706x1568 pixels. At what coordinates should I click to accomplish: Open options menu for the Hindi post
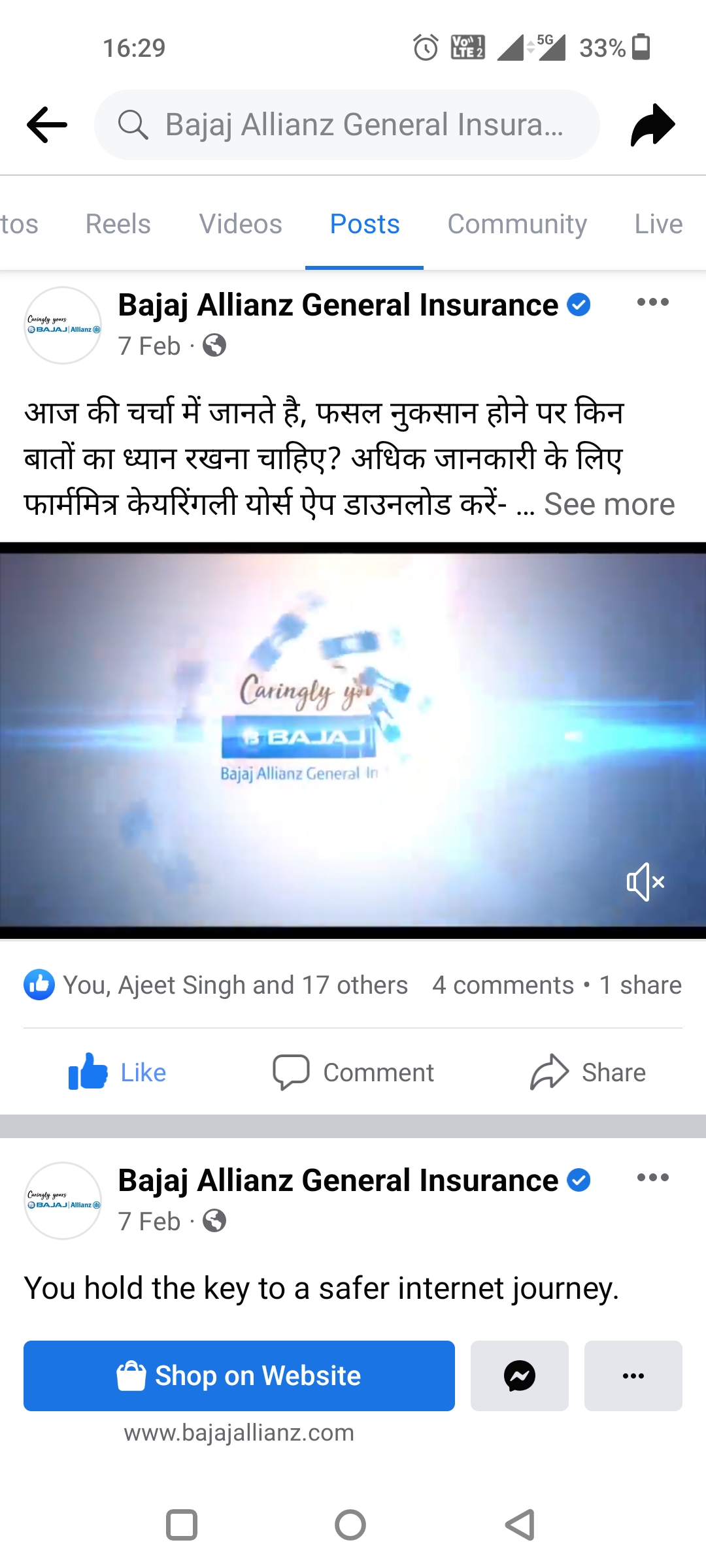pos(652,302)
